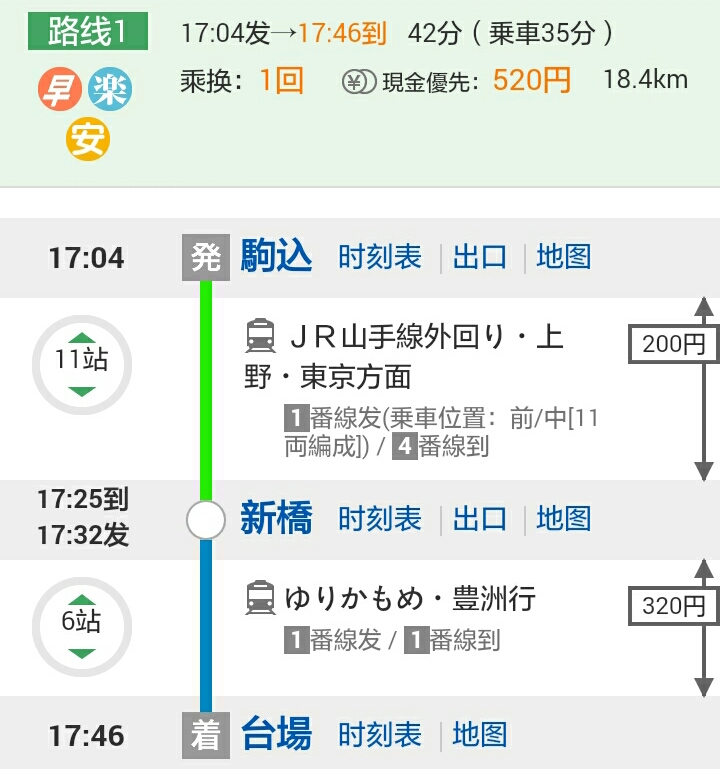Open 新橋 station page
This screenshot has height=769, width=720.
276,519
